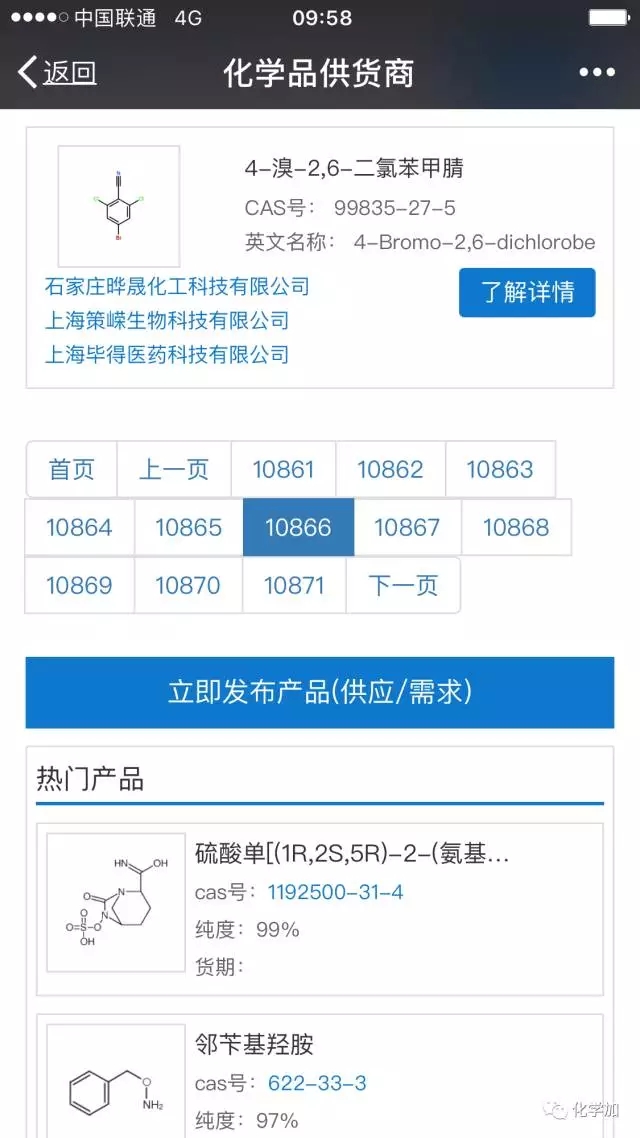Open CAS number link 622-33-3
Viewport: 640px width, 1138px height.
coord(317,1083)
